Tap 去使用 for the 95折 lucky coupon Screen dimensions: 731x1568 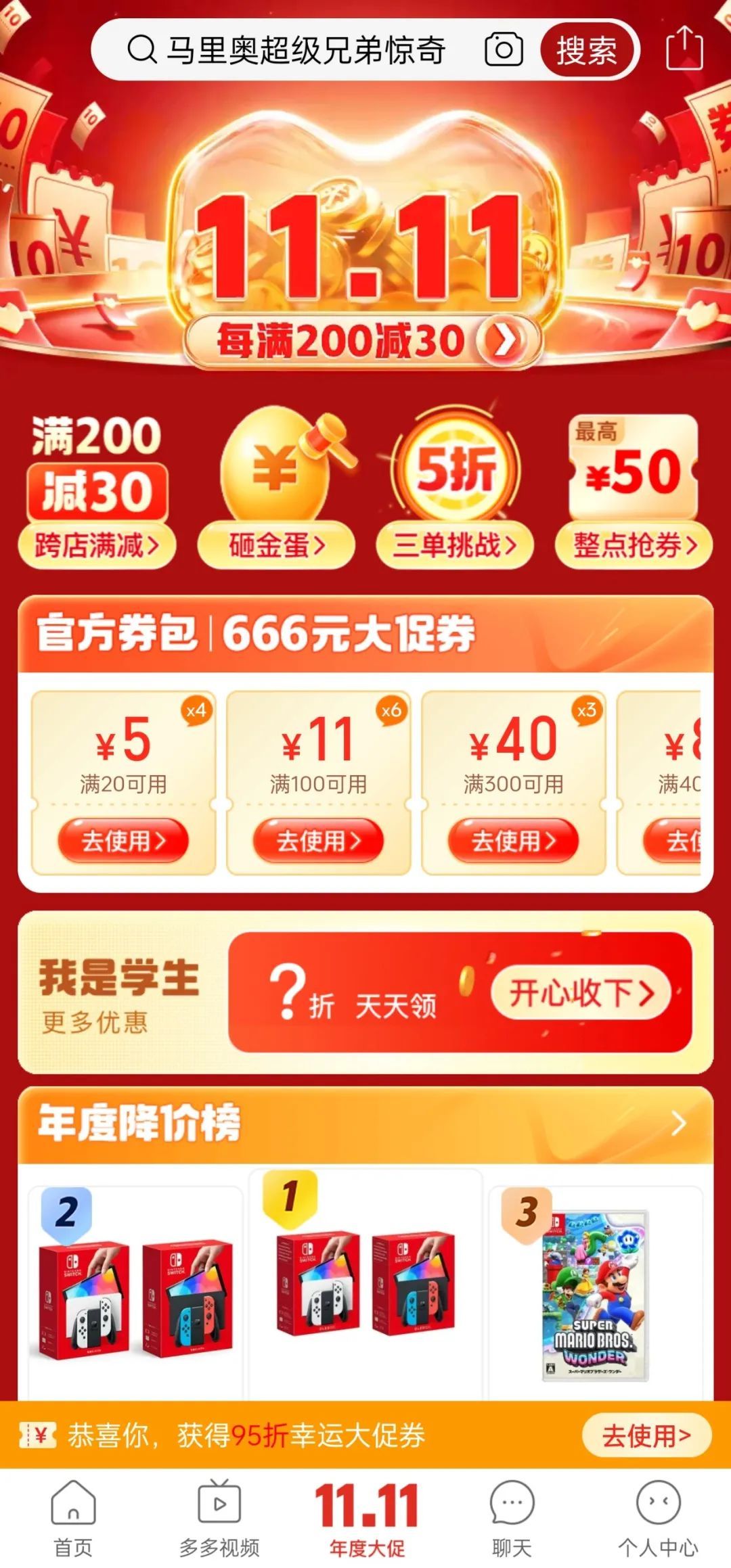(x=646, y=1435)
